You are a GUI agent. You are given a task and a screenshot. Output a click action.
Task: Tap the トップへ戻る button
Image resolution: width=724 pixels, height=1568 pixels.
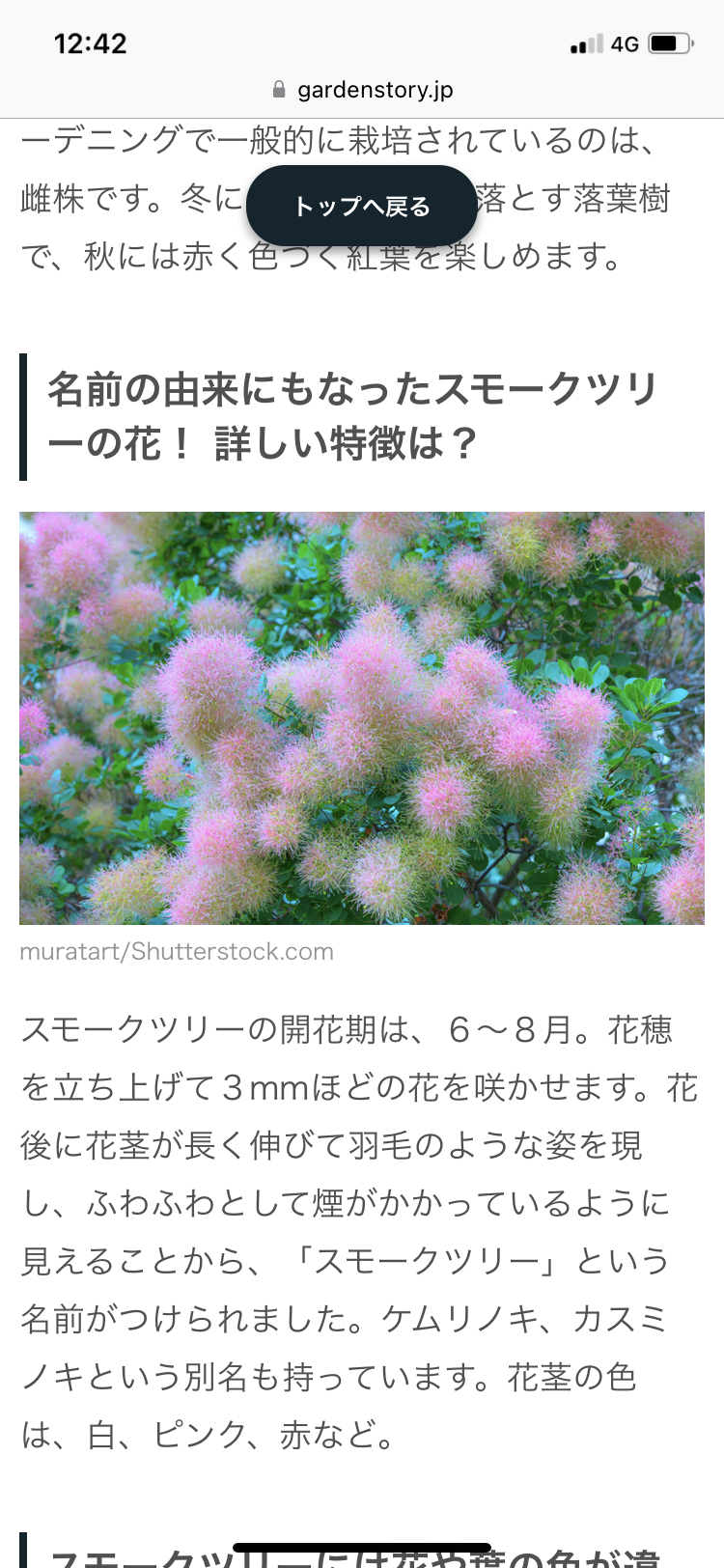(362, 206)
